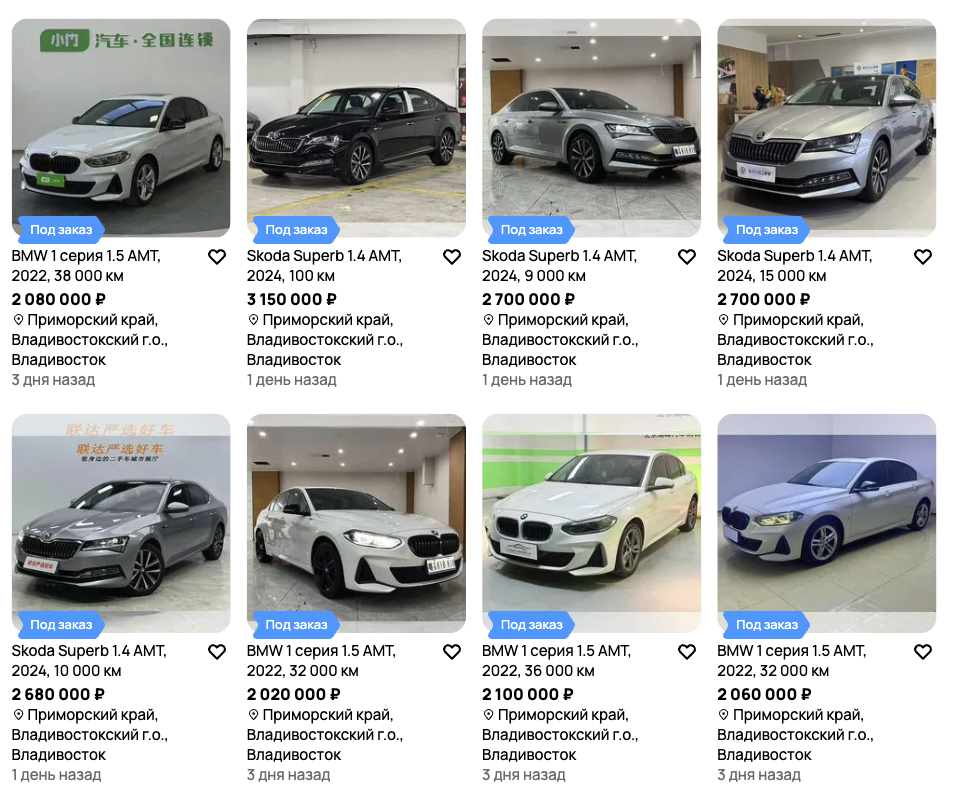View the BMW 1 серия priced 2 020 000 ₽
963x804 pixels.
tap(324, 660)
